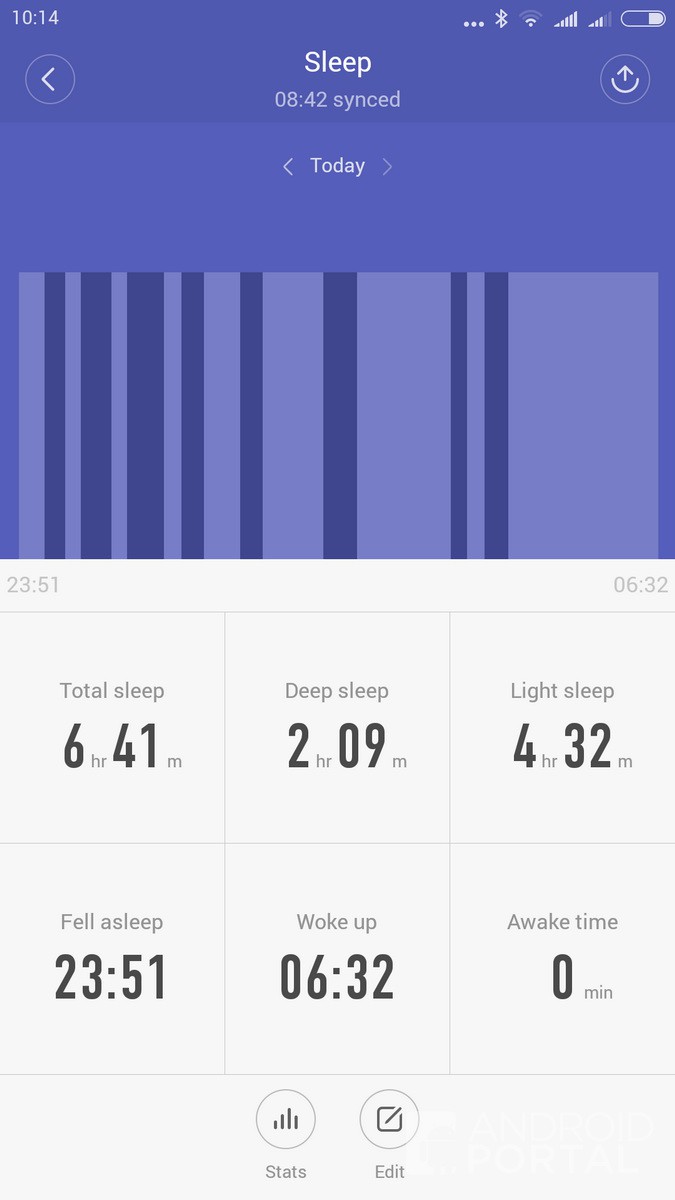Go to the next day's sleep data
Image resolution: width=675 pixels, height=1200 pixels.
tap(388, 167)
